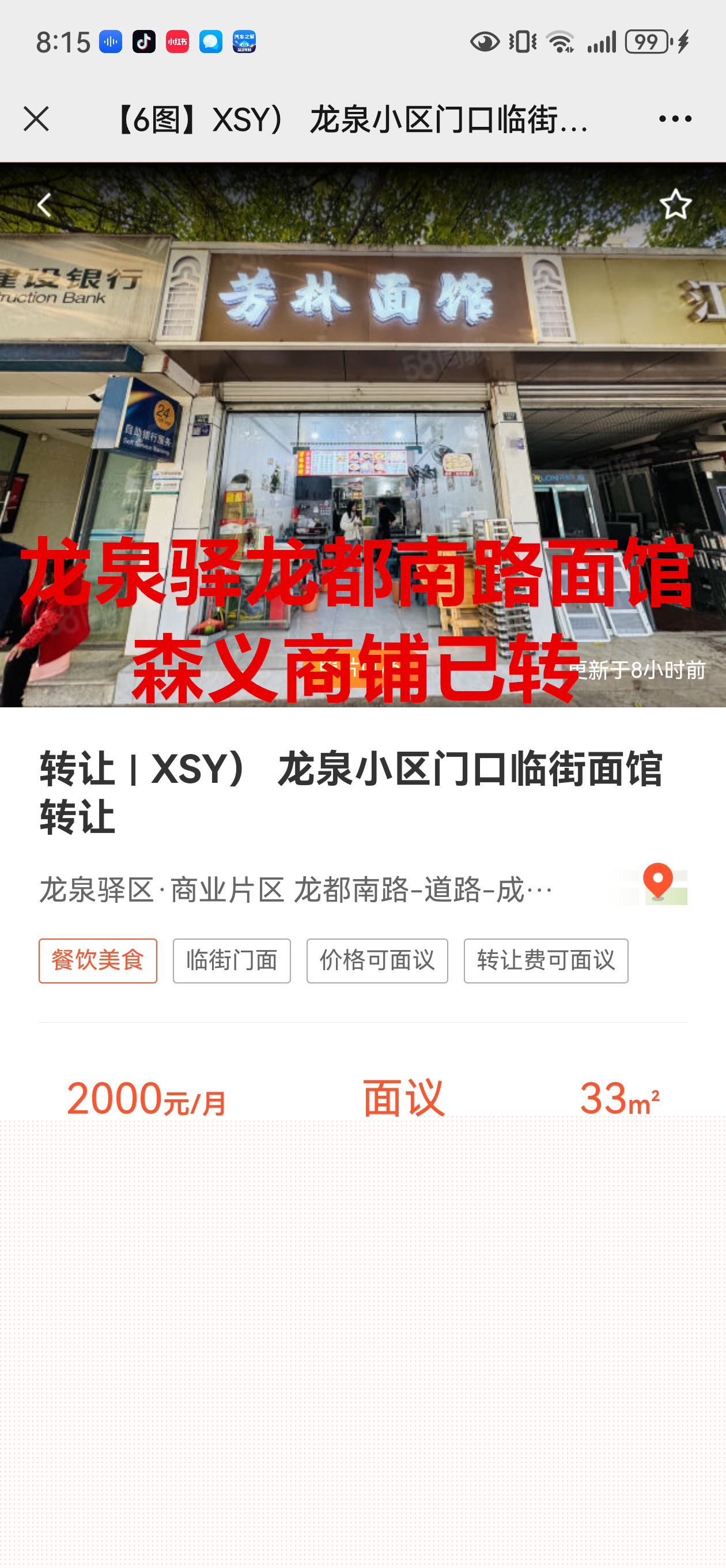This screenshot has width=726, height=1568.
Task: Select the 临街门面 tag
Action: pos(232,960)
